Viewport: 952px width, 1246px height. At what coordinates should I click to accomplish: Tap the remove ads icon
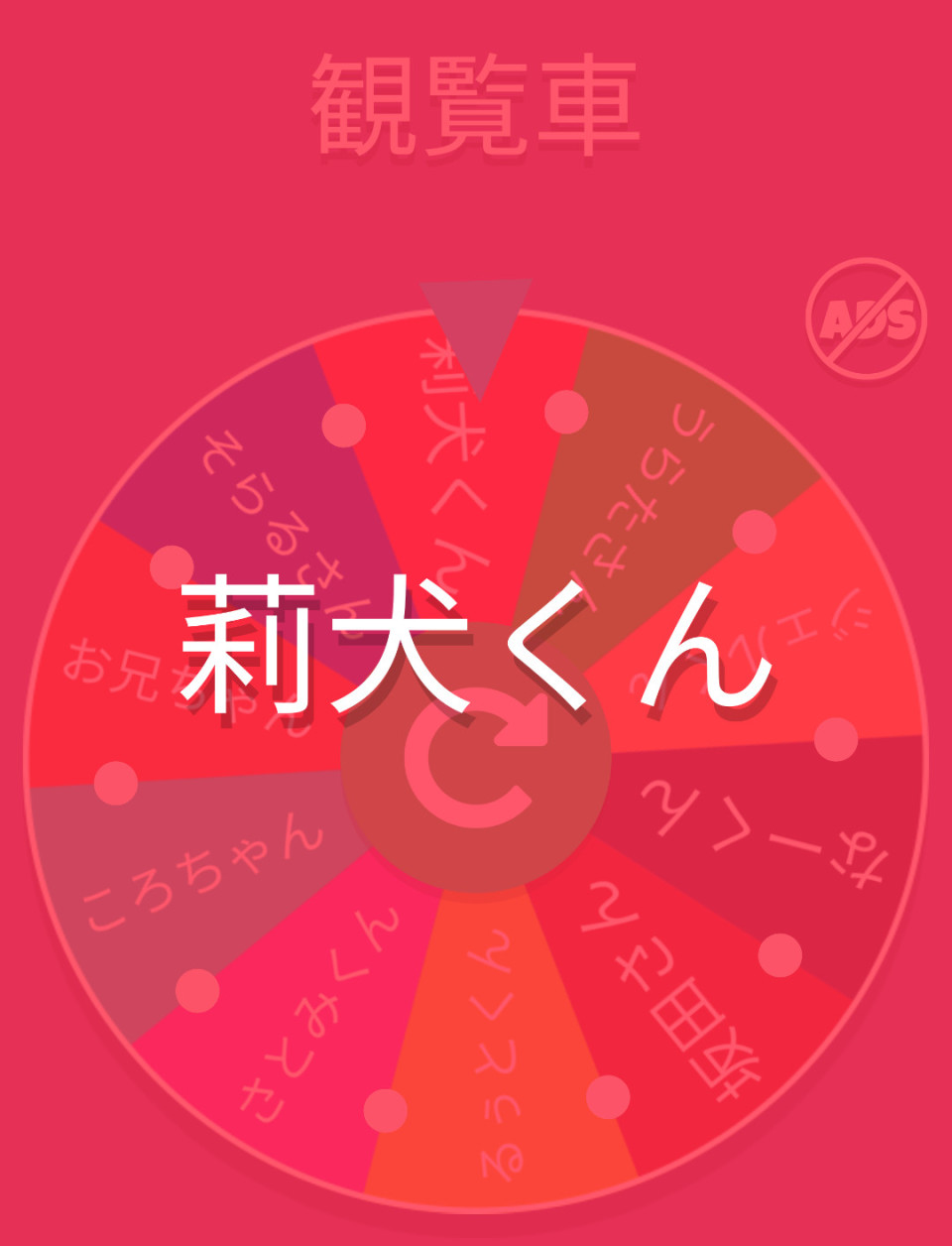(866, 319)
